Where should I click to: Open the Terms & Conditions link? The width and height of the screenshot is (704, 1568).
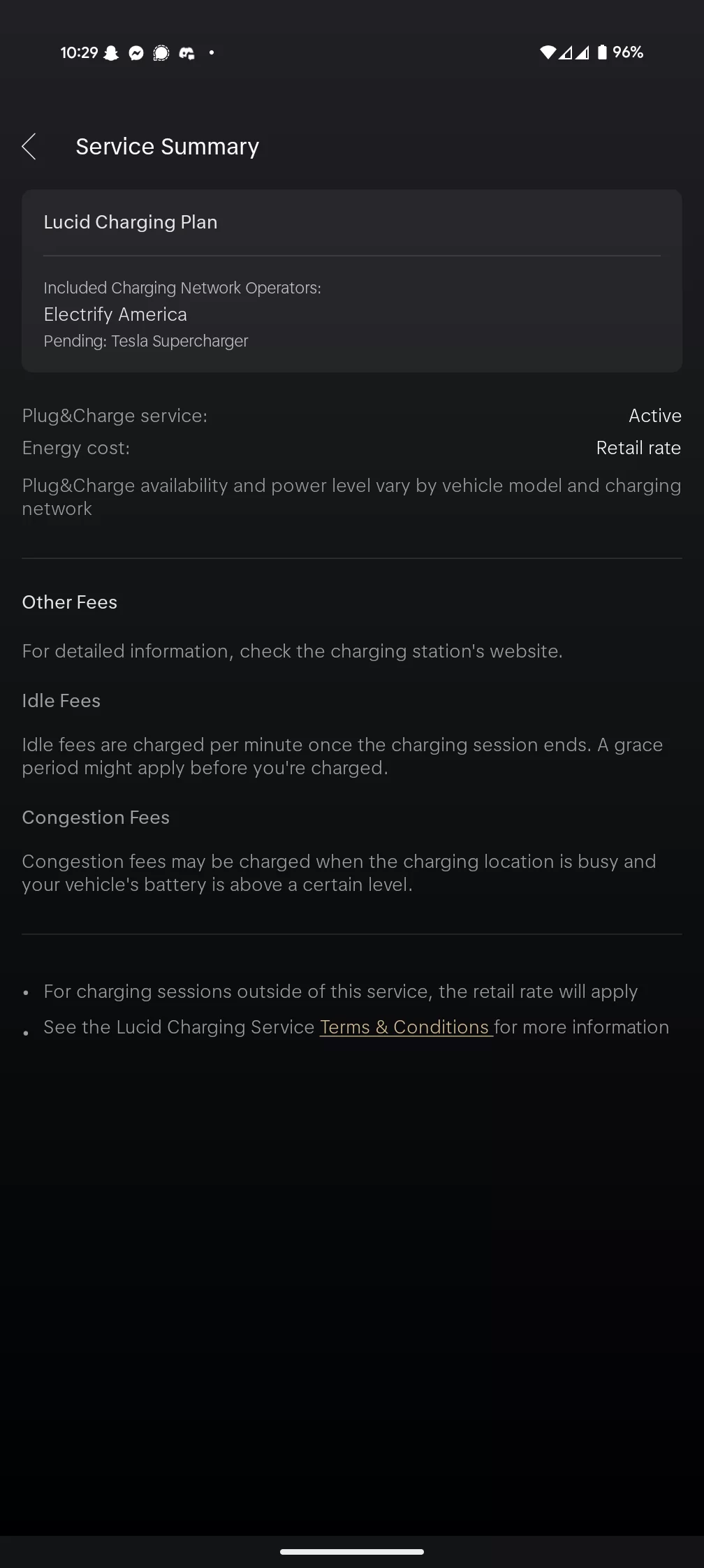coord(406,1027)
